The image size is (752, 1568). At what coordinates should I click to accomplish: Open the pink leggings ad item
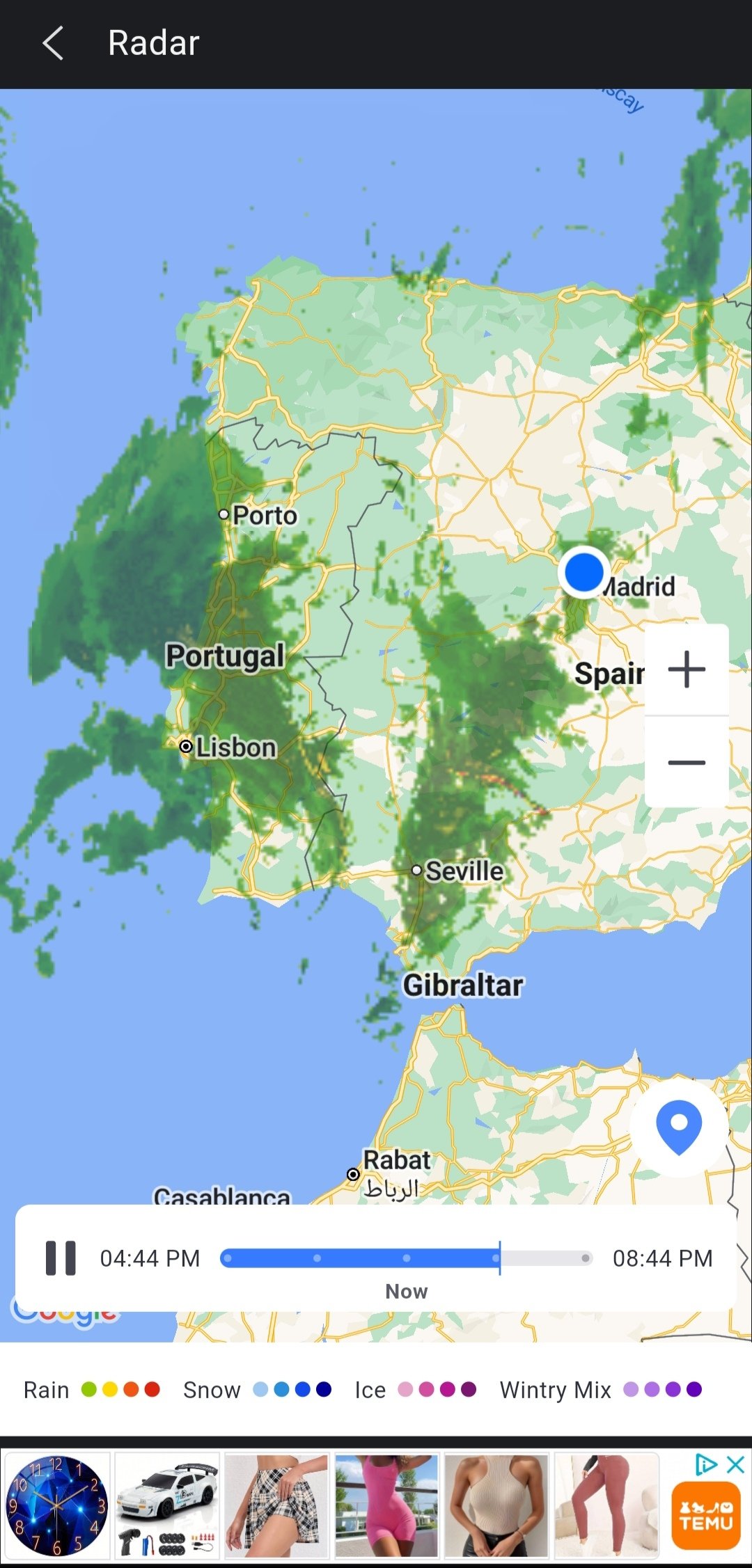point(606,1506)
